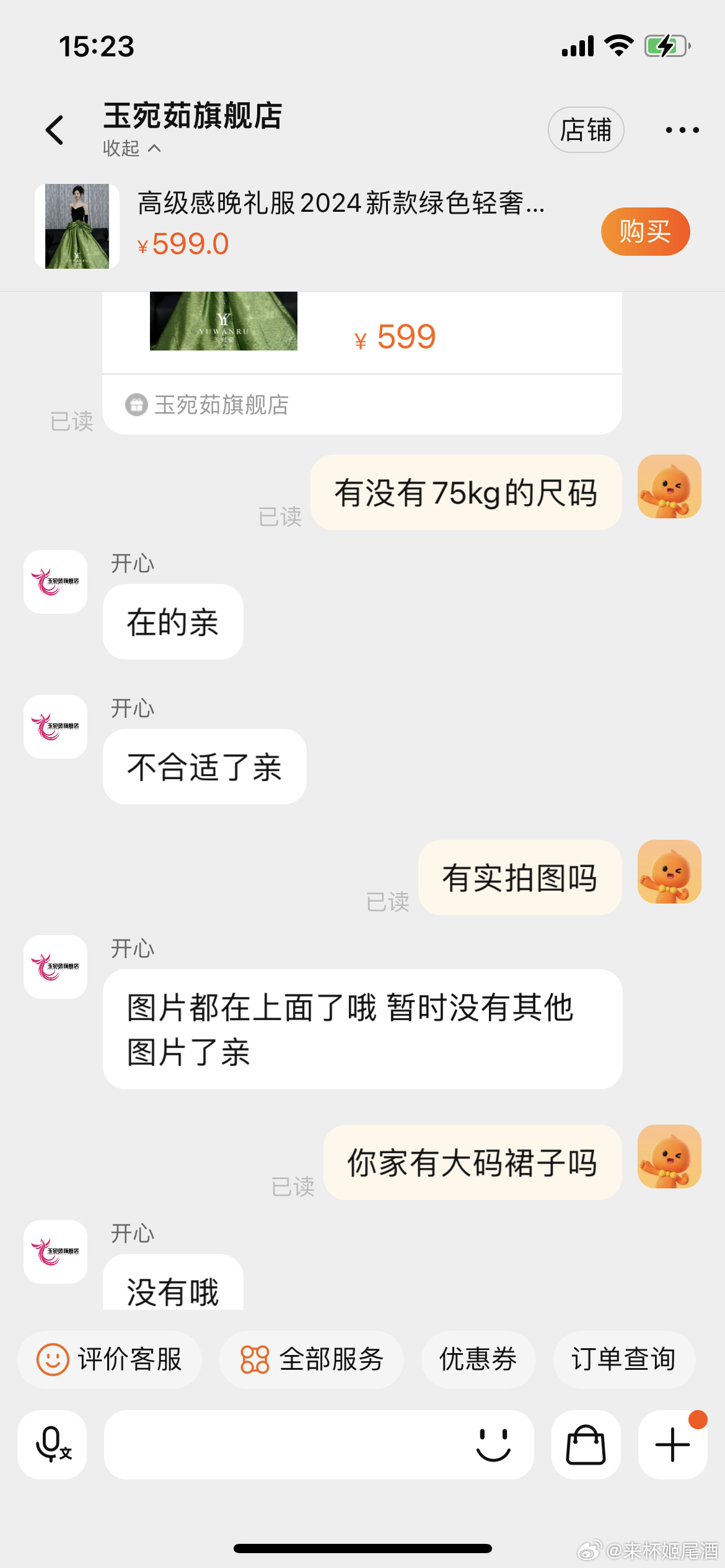725x1568 pixels.
Task: Open the green evening dress product thumbnail
Action: click(x=77, y=226)
